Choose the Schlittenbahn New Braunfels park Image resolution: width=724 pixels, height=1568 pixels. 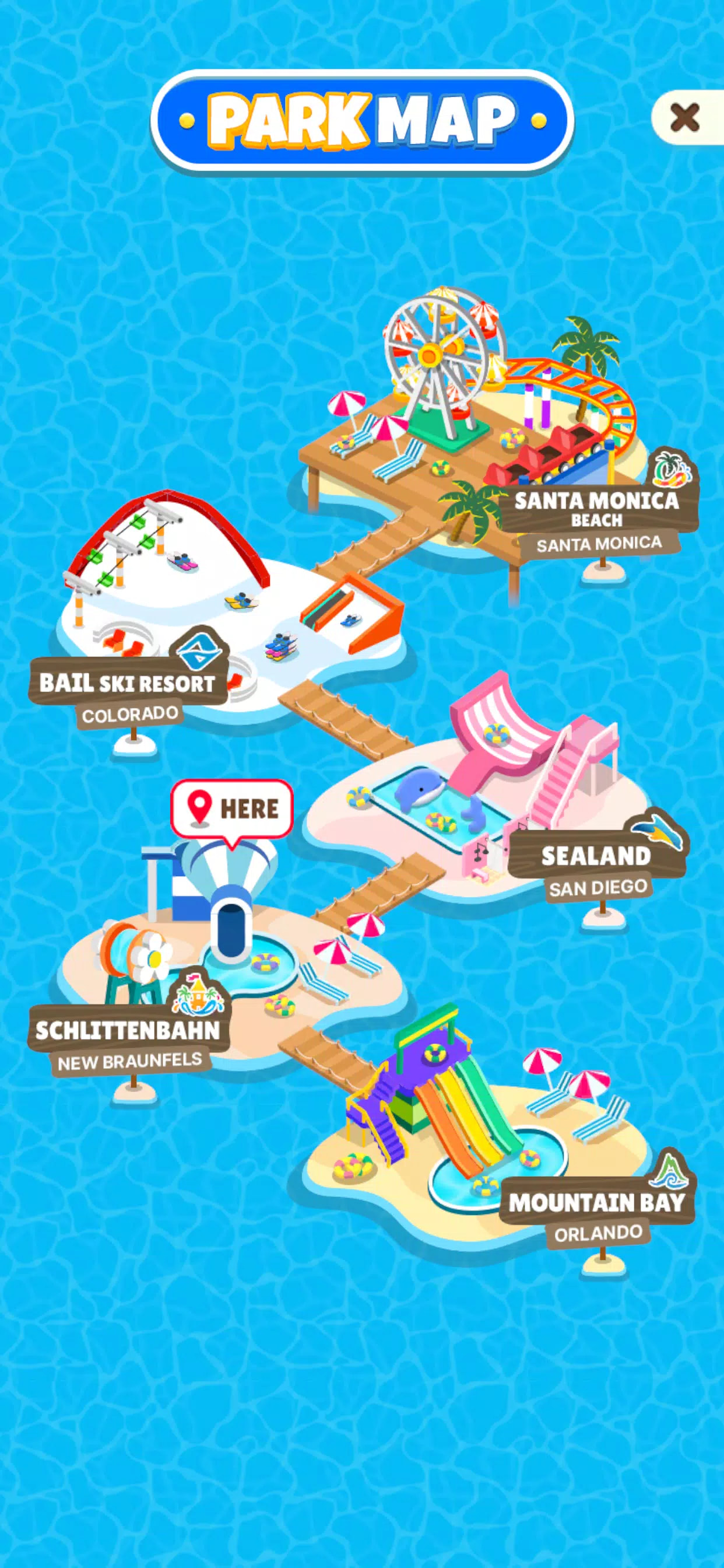(127, 1030)
